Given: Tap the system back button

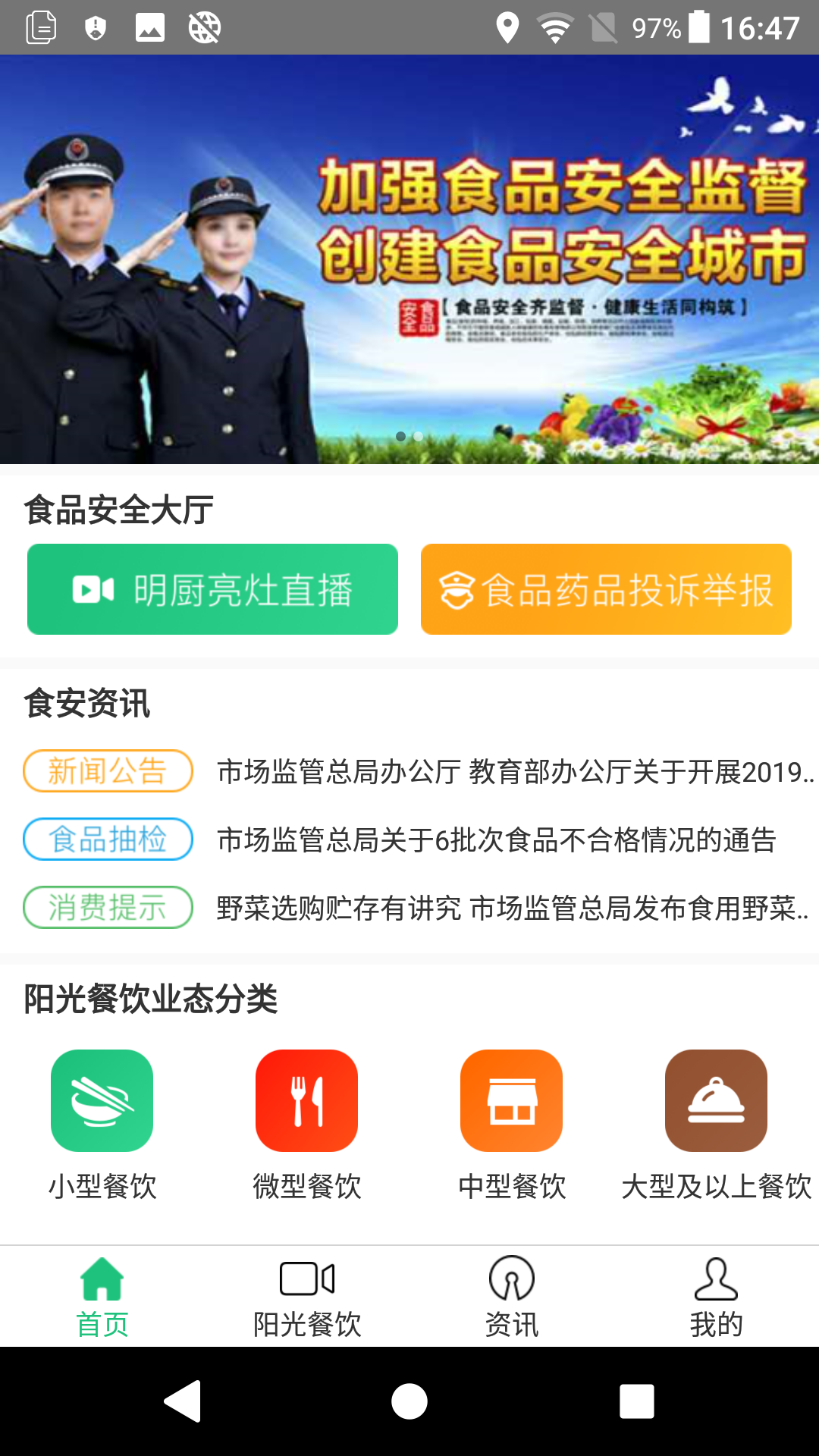Looking at the screenshot, I should point(183,1401).
